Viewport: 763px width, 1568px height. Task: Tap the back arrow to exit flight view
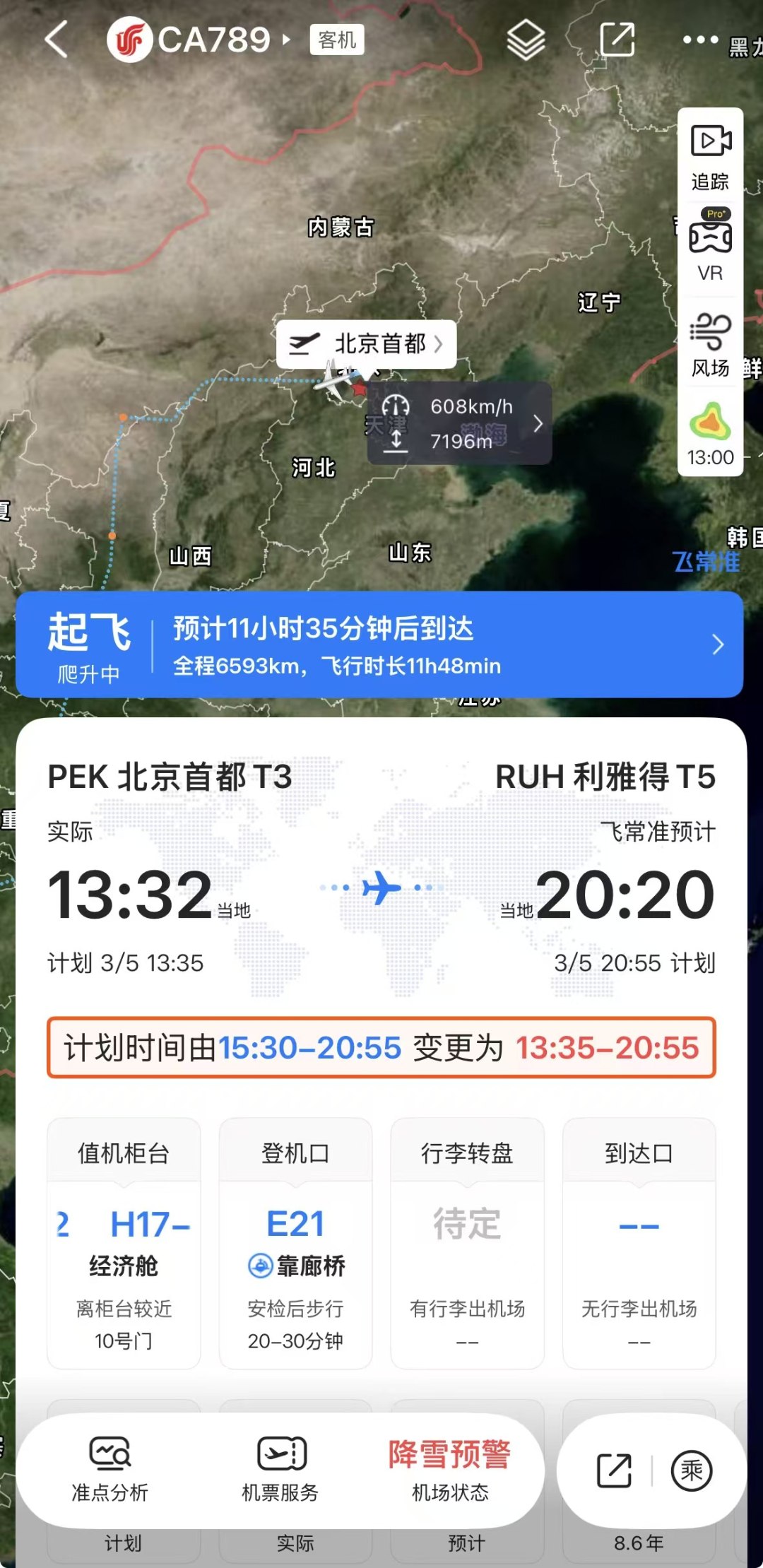(57, 40)
